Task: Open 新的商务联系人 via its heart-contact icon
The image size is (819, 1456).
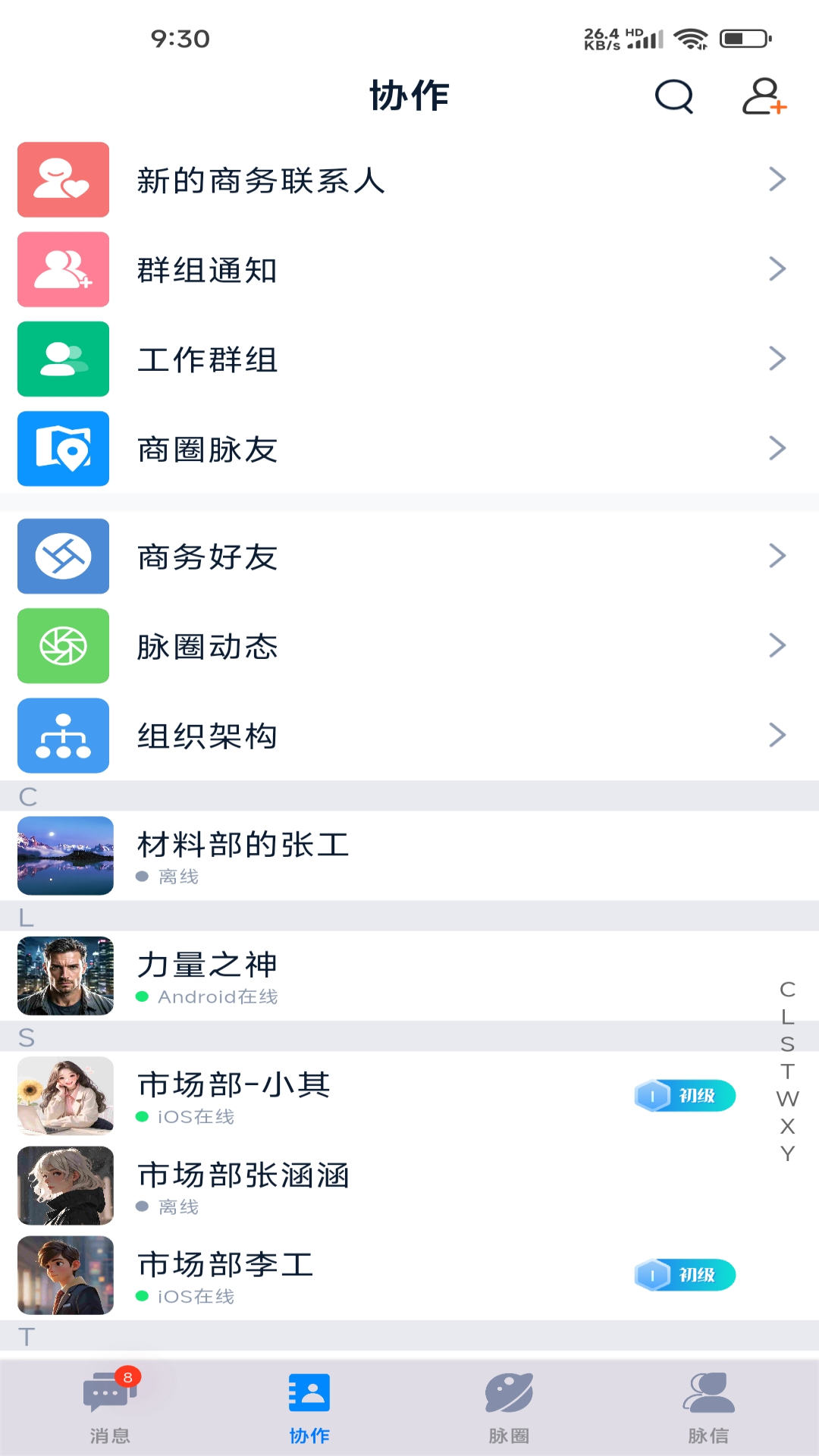Action: (63, 180)
